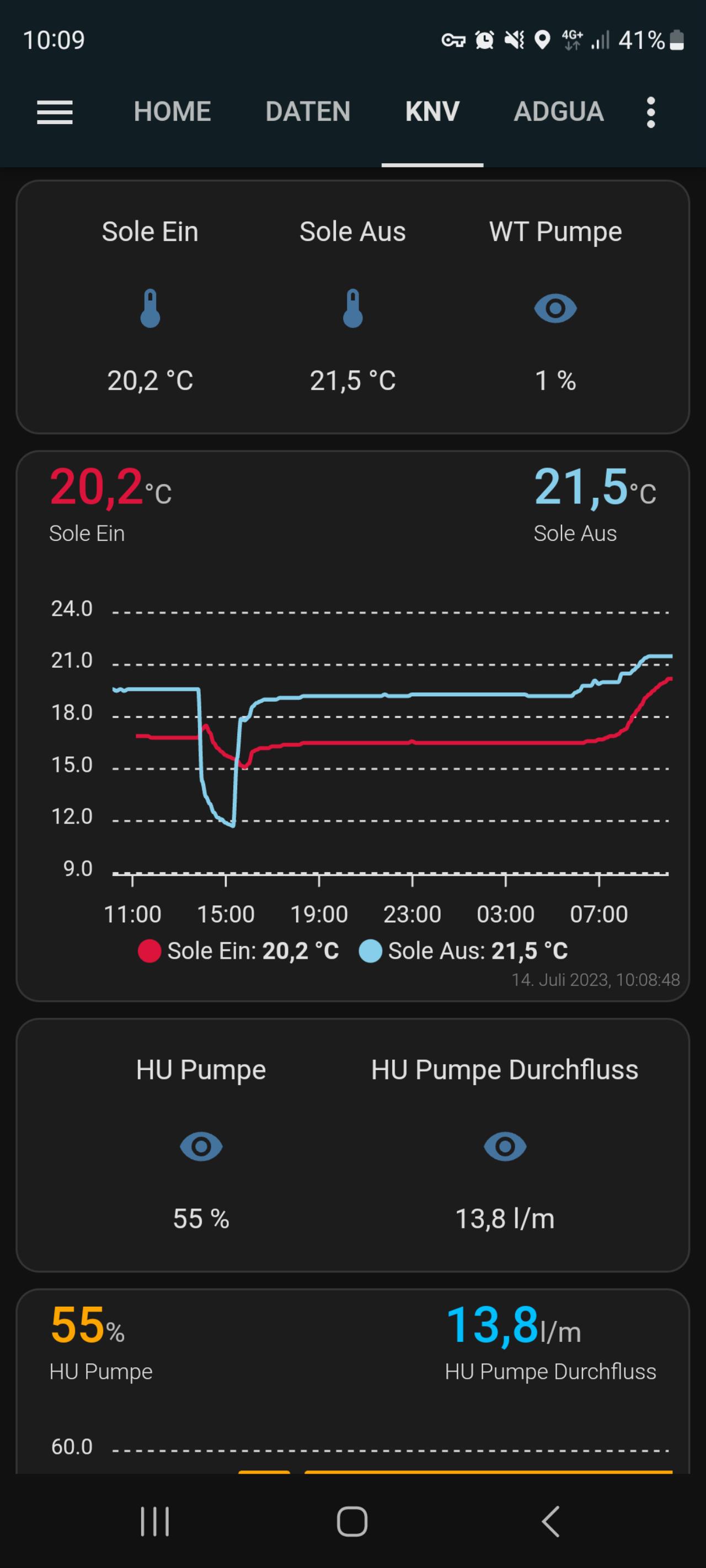This screenshot has height=1568, width=706.
Task: Switch to the DATEN tab
Action: click(x=308, y=112)
